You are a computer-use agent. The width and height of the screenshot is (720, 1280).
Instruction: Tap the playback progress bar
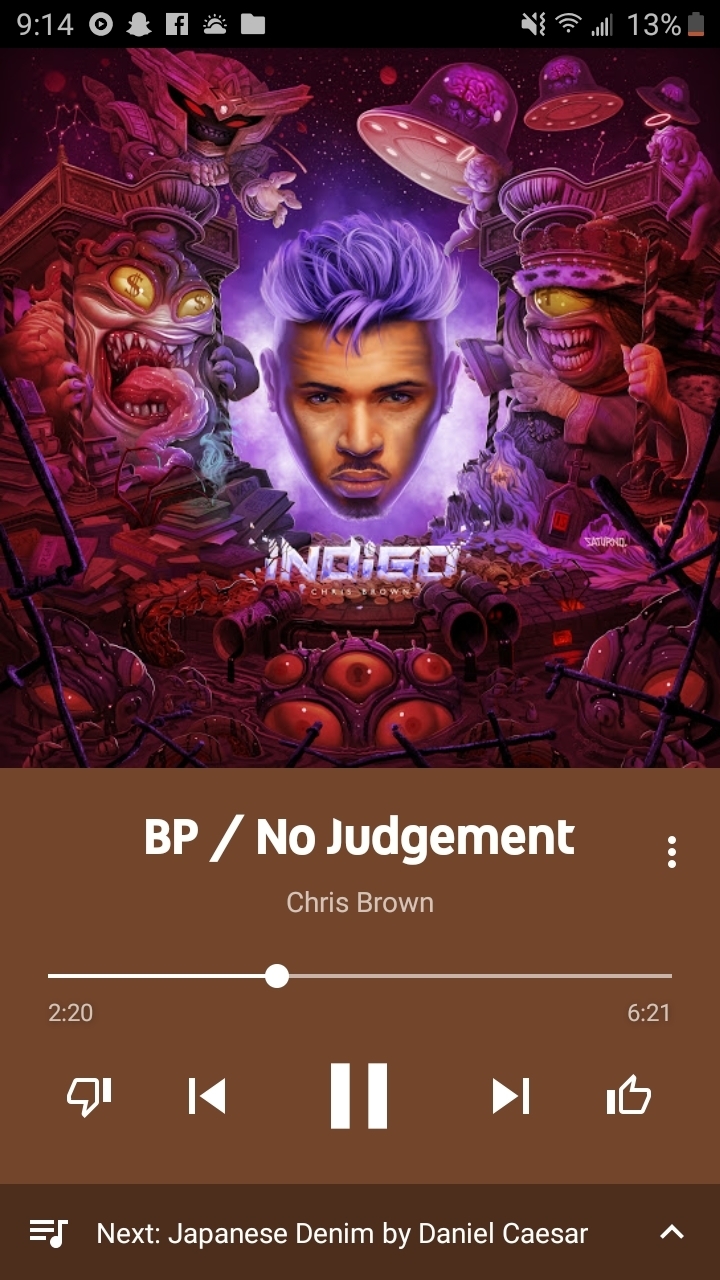click(359, 976)
